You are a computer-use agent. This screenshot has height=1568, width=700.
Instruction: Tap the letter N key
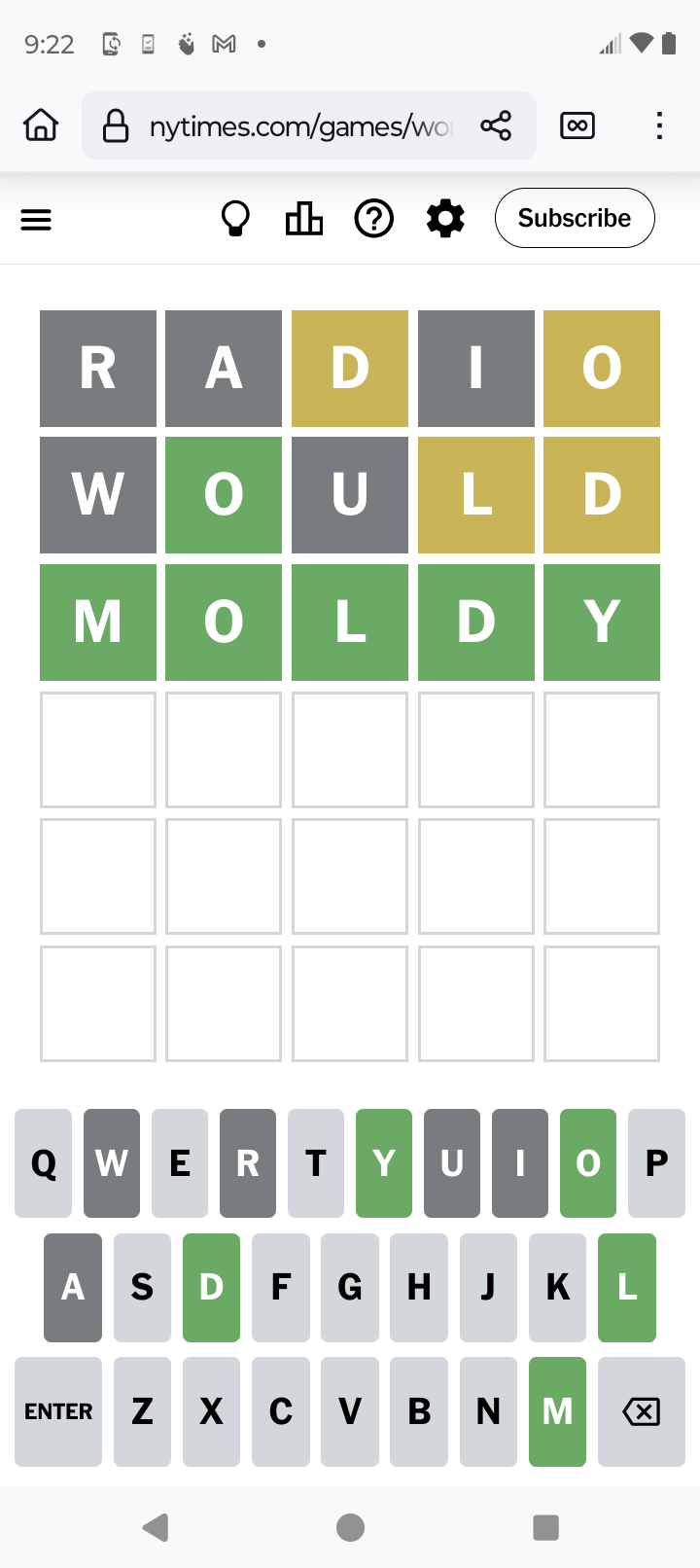[x=488, y=1411]
